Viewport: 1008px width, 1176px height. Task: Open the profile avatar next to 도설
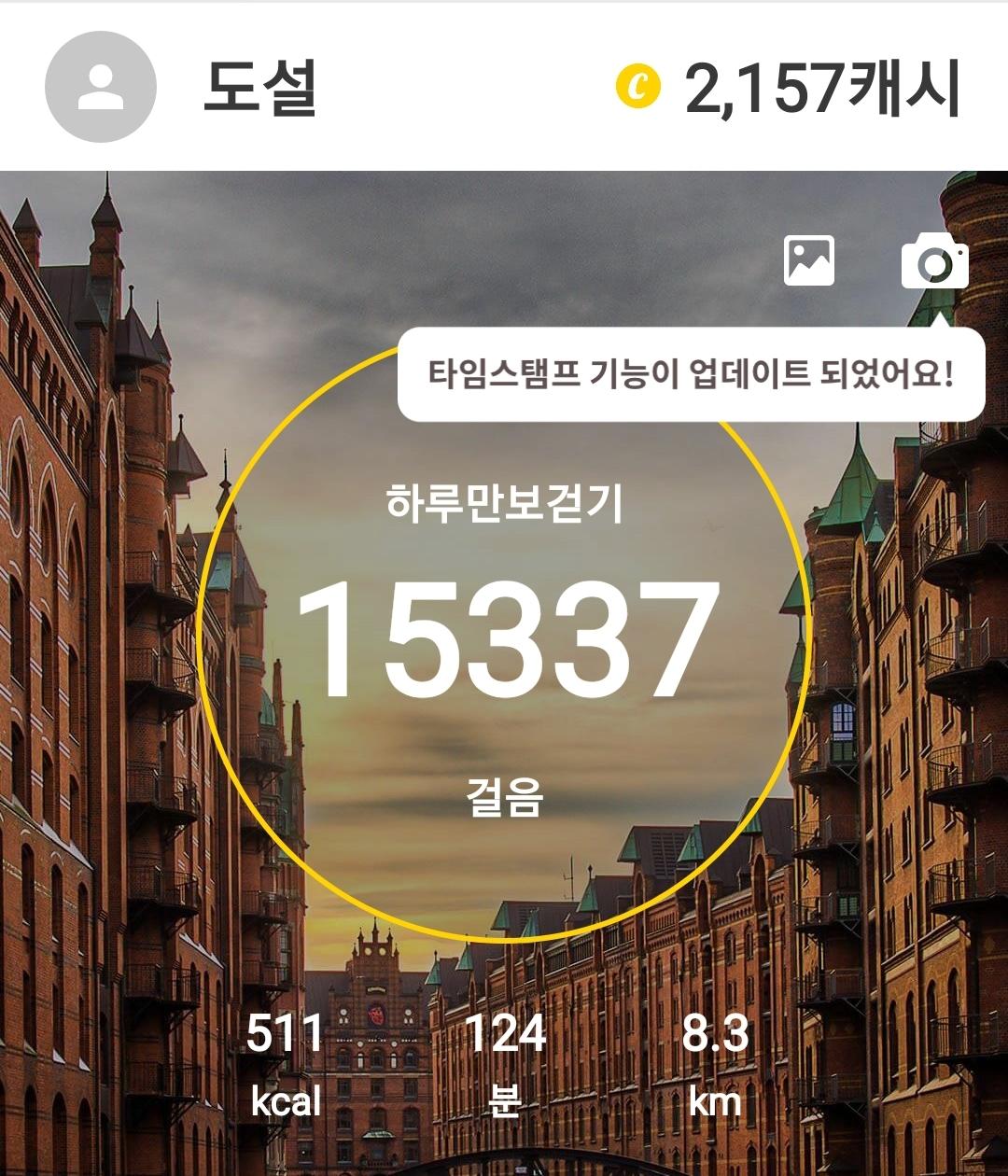click(x=100, y=87)
